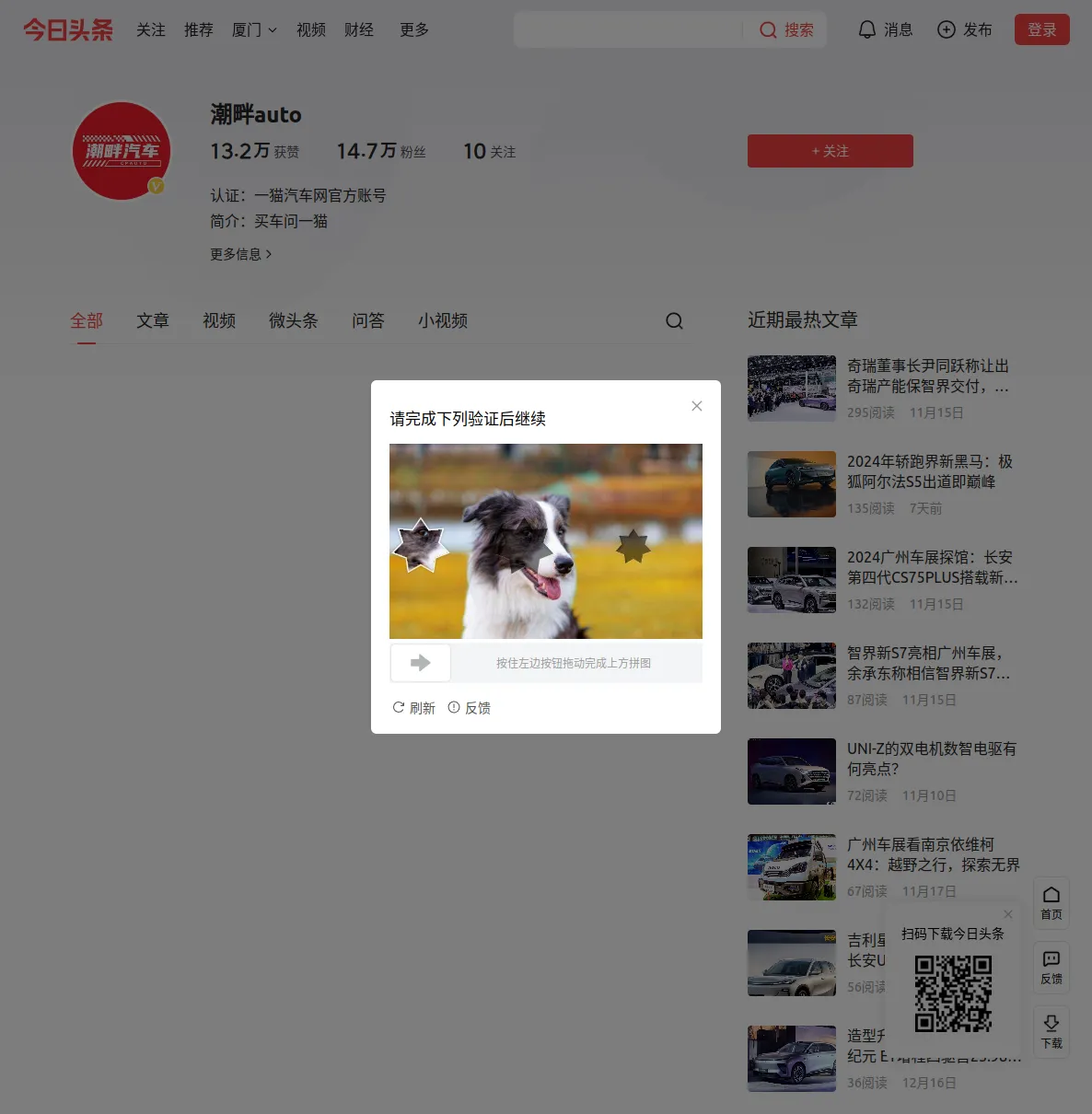Viewport: 1092px width, 1114px height.
Task: Open the publish option
Action: click(964, 30)
